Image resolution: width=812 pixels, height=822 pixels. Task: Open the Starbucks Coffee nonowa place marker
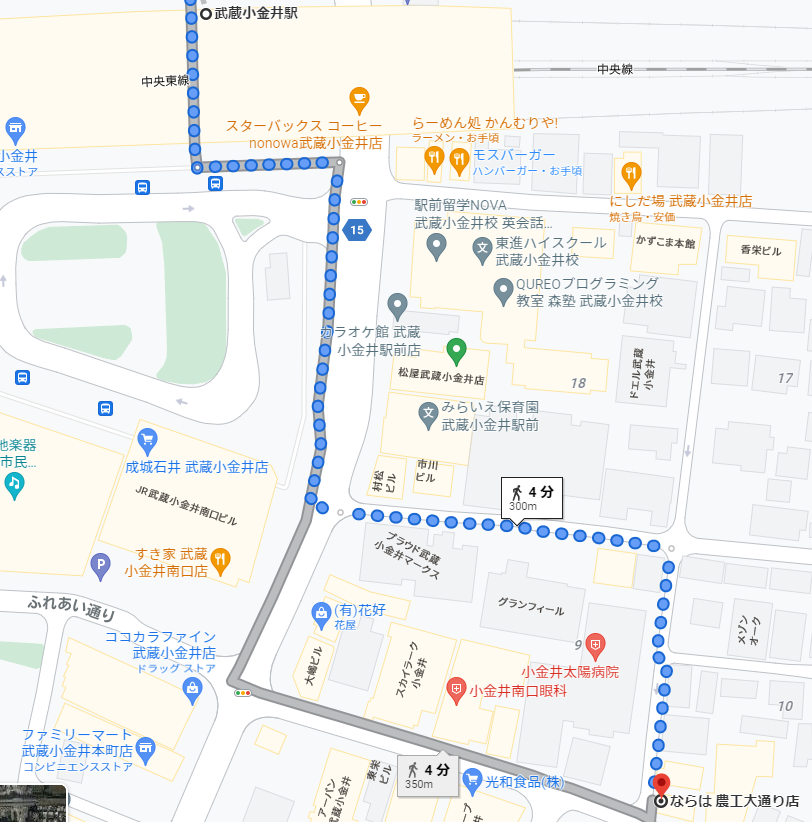pyautogui.click(x=358, y=99)
